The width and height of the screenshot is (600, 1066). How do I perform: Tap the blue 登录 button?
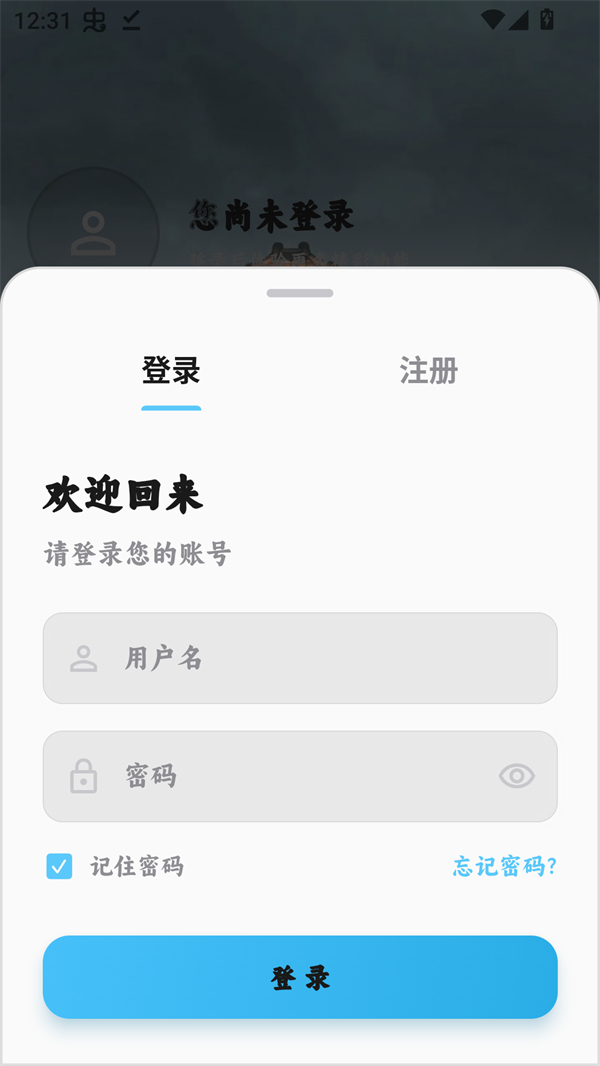pos(300,977)
